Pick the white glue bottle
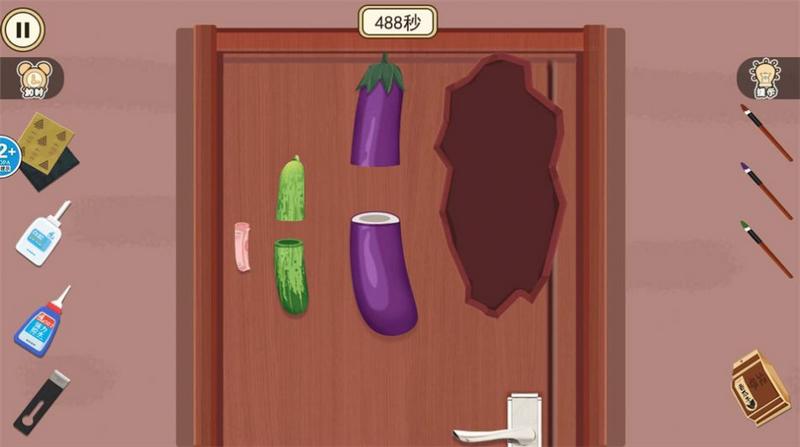 coord(42,232)
